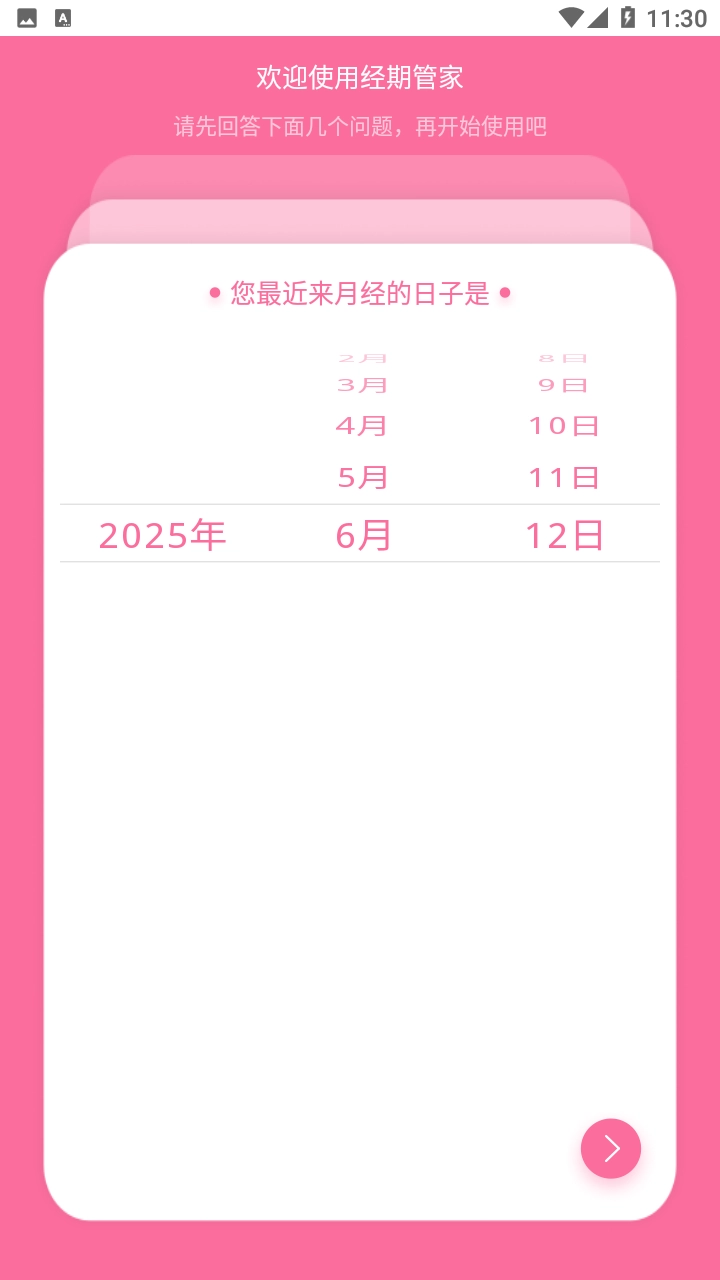This screenshot has height=1280, width=720.
Task: Tap the next arrow button
Action: (611, 1148)
